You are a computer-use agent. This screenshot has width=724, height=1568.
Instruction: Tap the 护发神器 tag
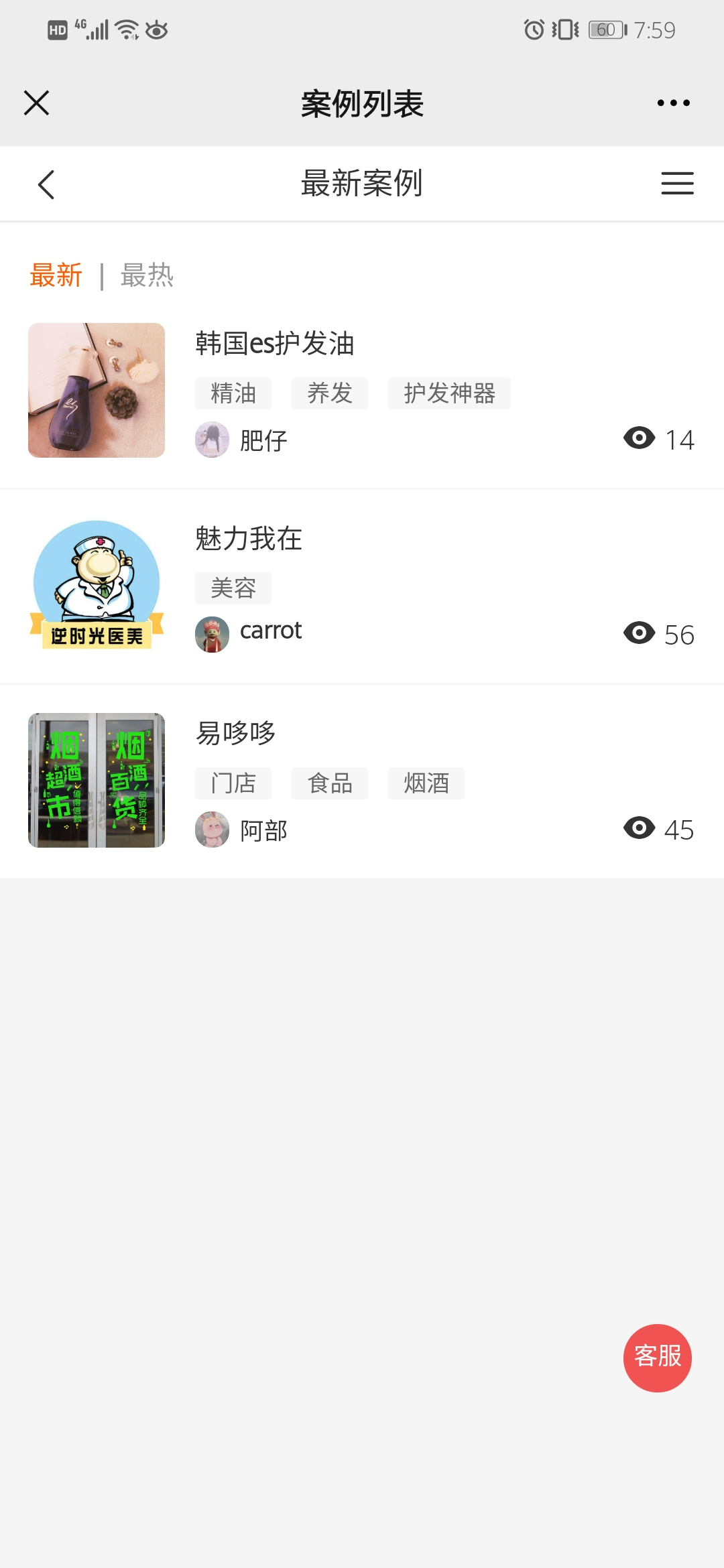449,393
